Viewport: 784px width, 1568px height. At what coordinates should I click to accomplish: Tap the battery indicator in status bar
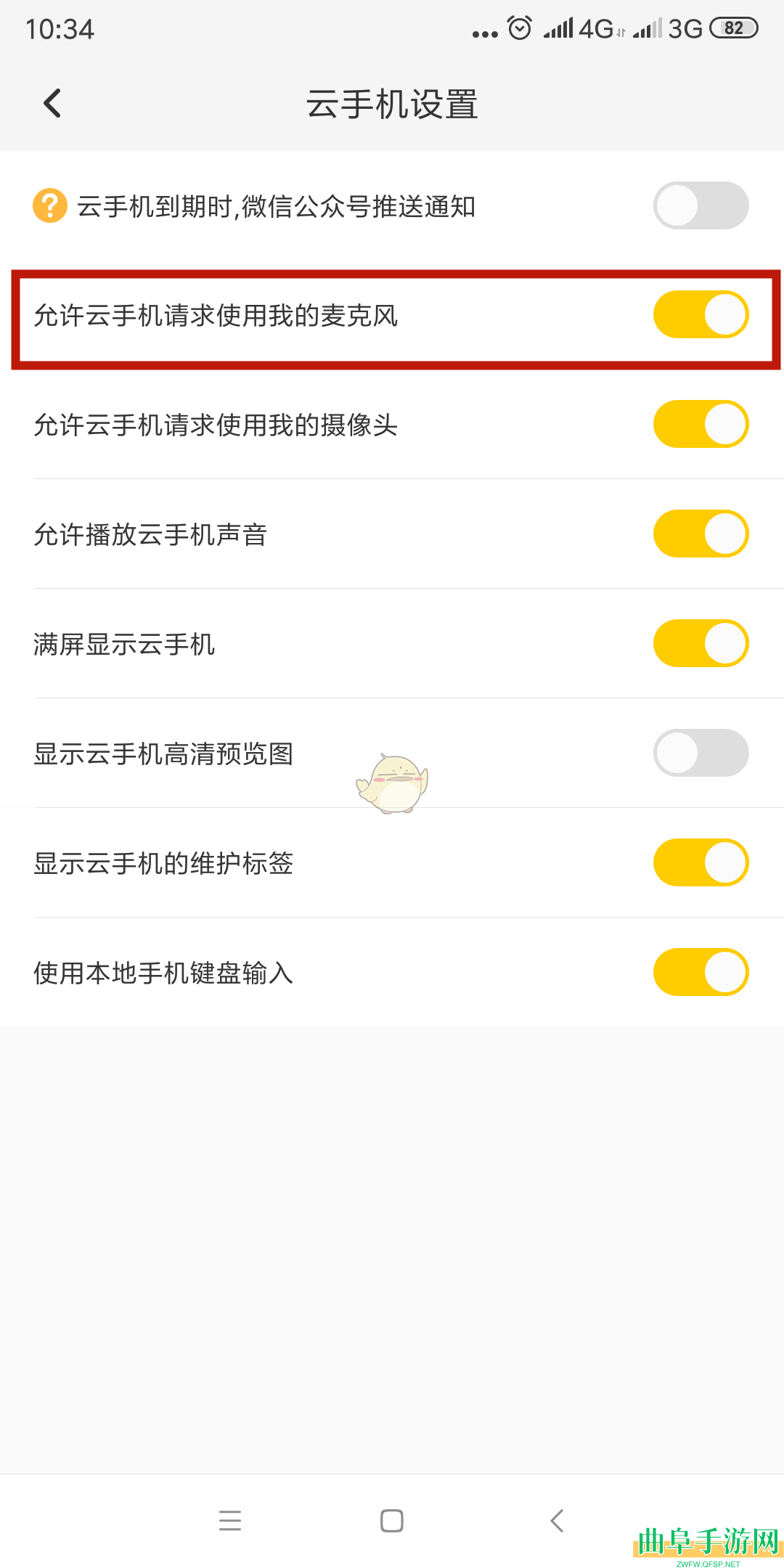click(x=732, y=28)
